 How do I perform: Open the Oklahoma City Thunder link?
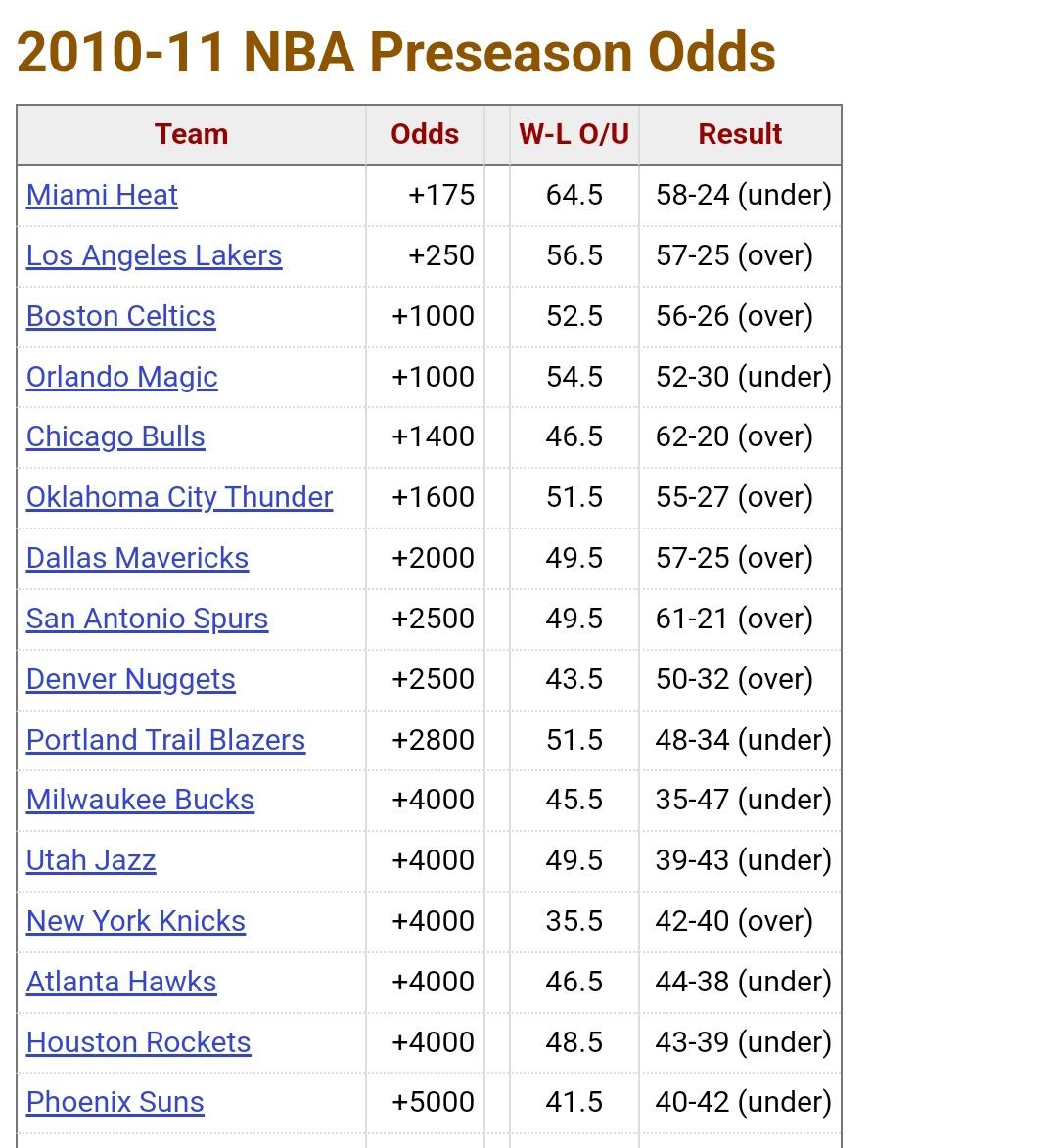(179, 497)
